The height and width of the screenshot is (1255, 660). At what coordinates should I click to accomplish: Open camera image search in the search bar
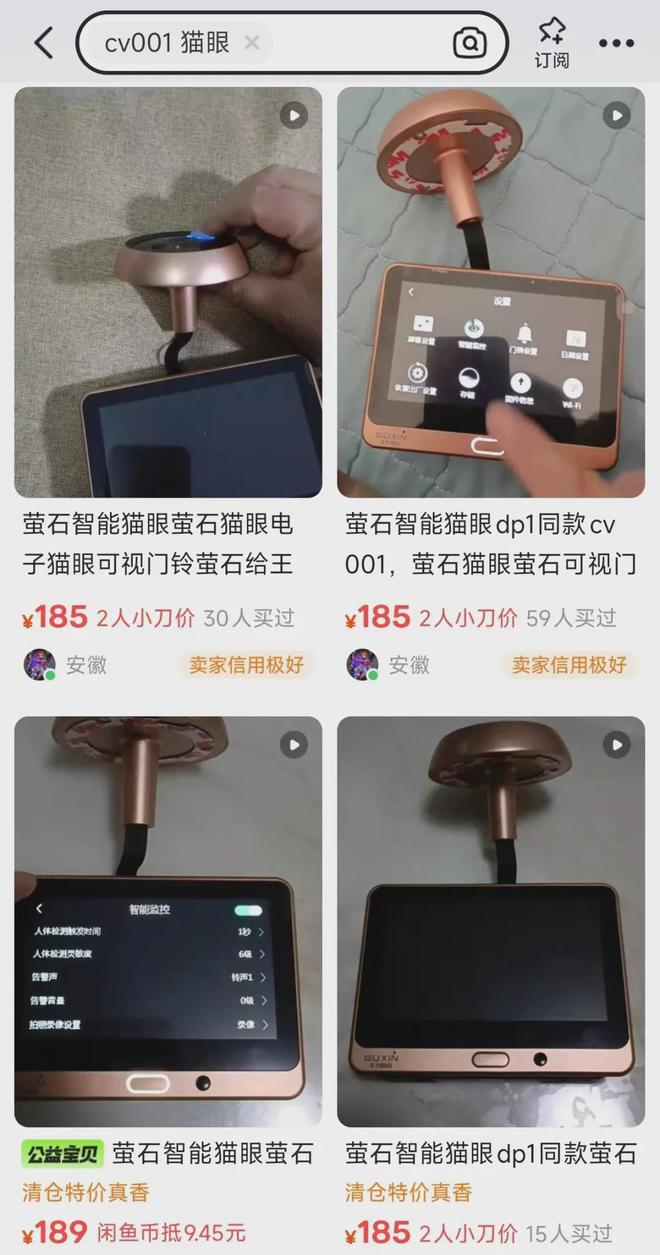[x=468, y=43]
